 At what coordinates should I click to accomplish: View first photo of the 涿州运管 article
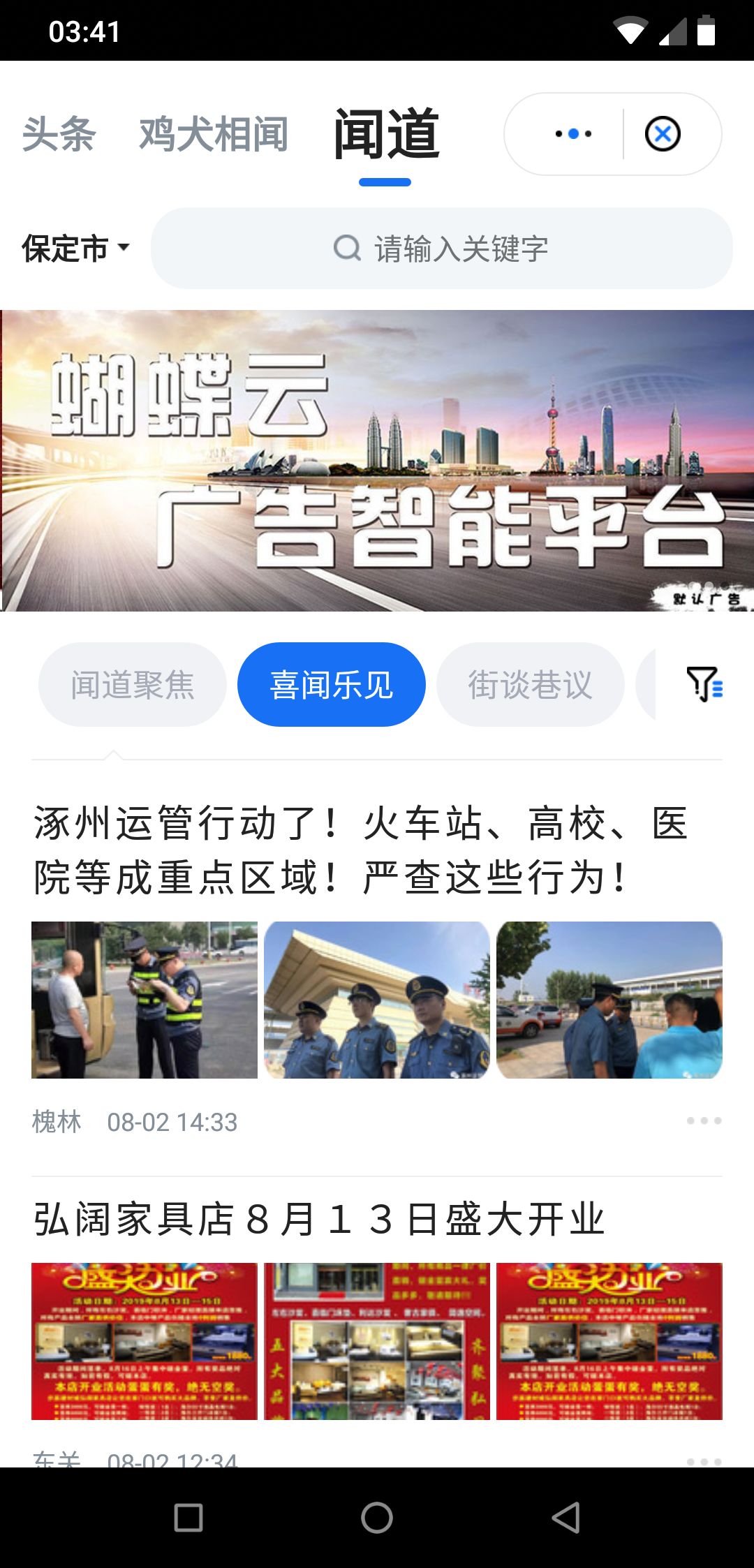coord(145,1000)
